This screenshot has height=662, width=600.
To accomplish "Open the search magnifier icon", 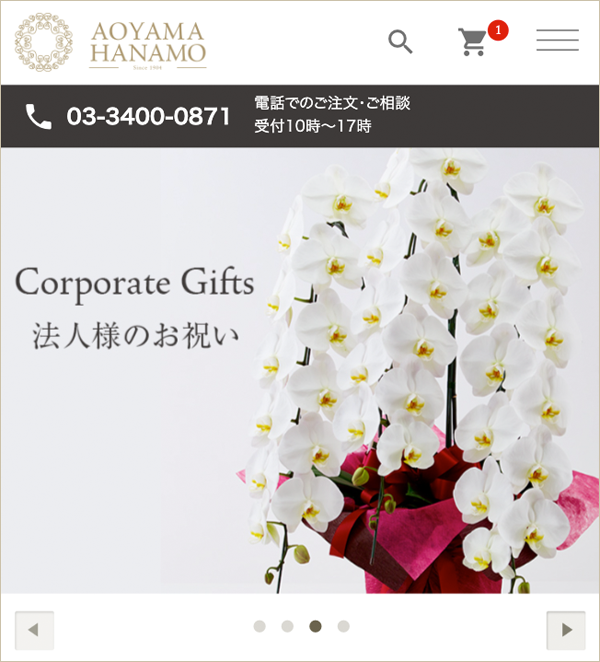I will pyautogui.click(x=400, y=42).
